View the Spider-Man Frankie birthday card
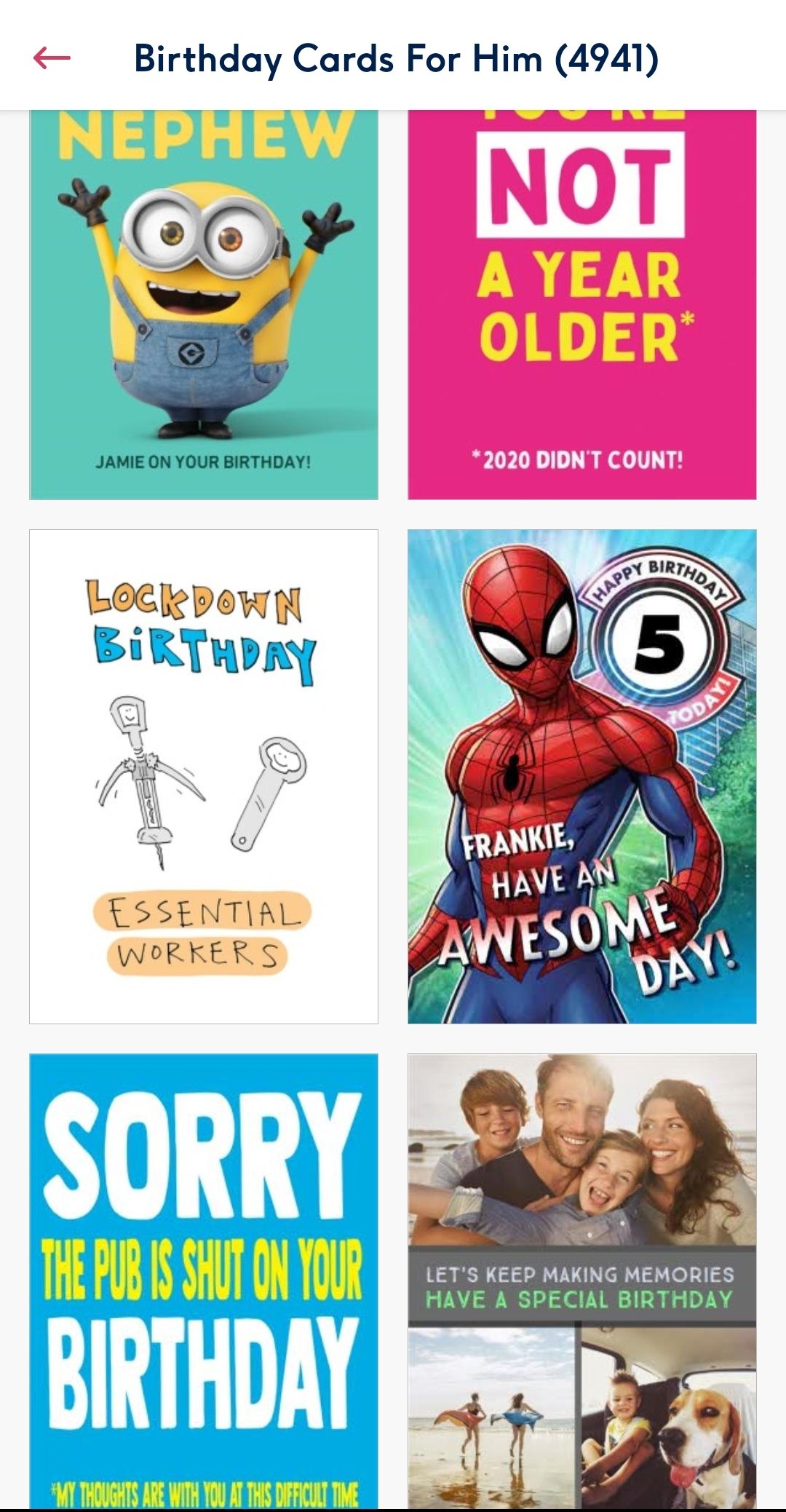786x1512 pixels. click(x=581, y=776)
